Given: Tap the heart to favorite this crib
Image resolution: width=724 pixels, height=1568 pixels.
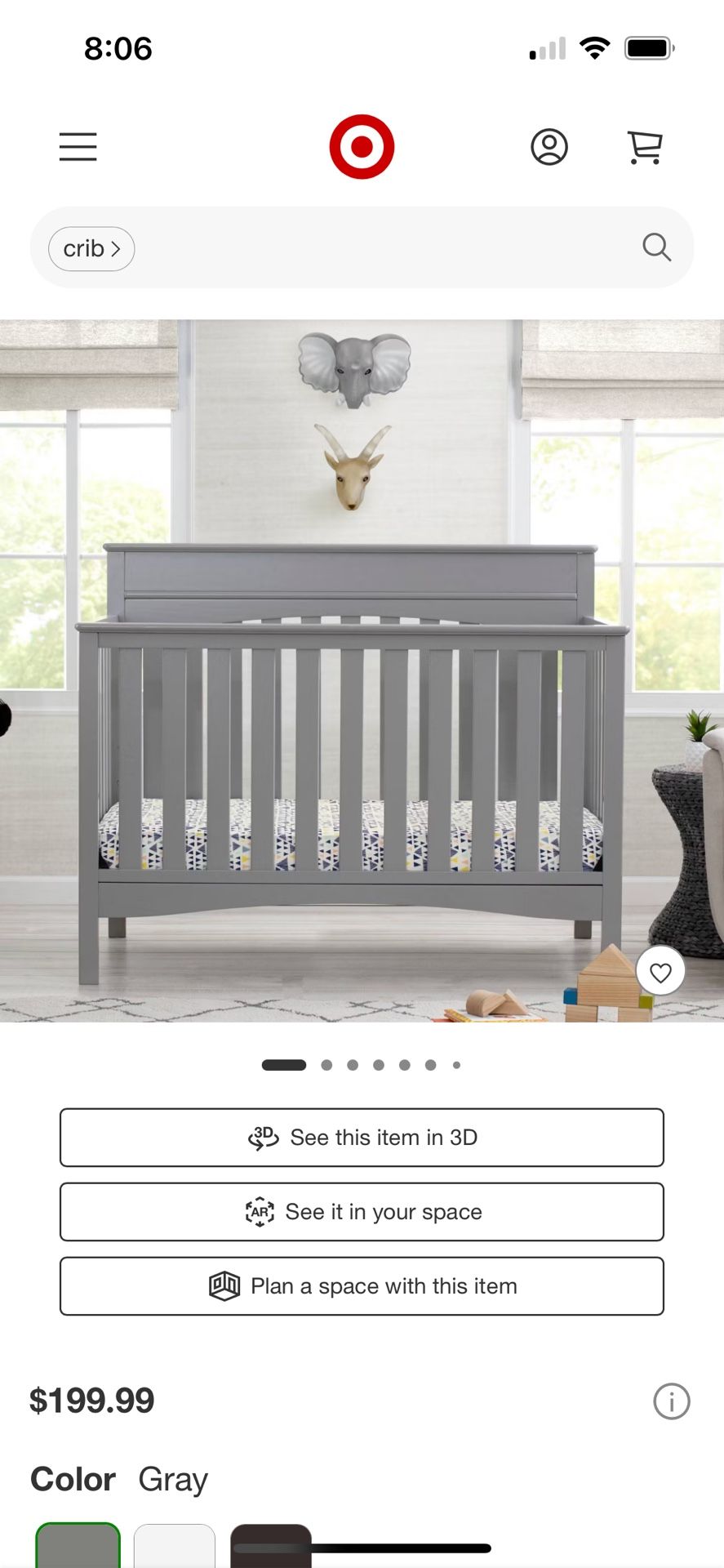Looking at the screenshot, I should (660, 971).
